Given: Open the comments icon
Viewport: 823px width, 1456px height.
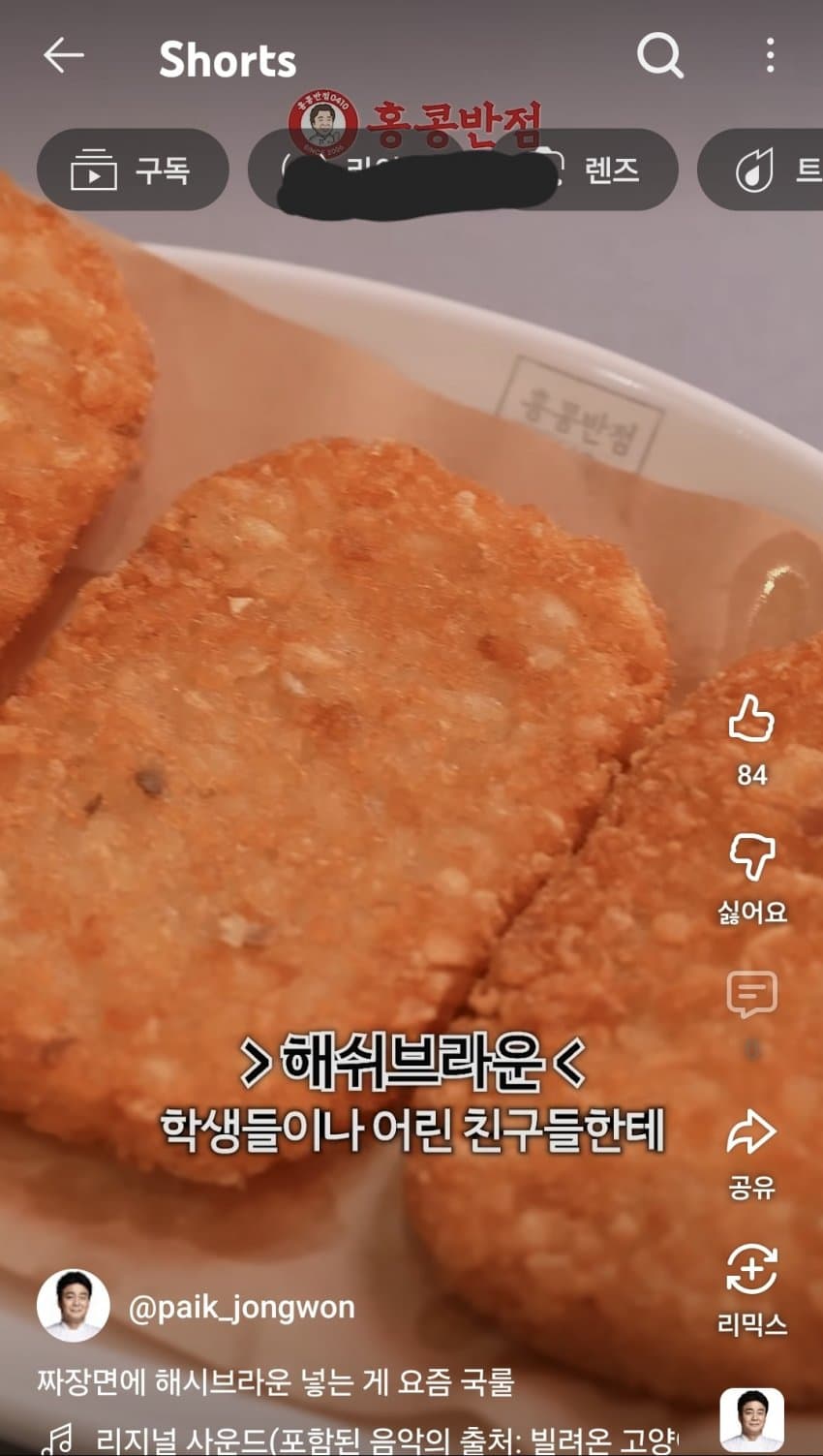Looking at the screenshot, I should tap(751, 995).
